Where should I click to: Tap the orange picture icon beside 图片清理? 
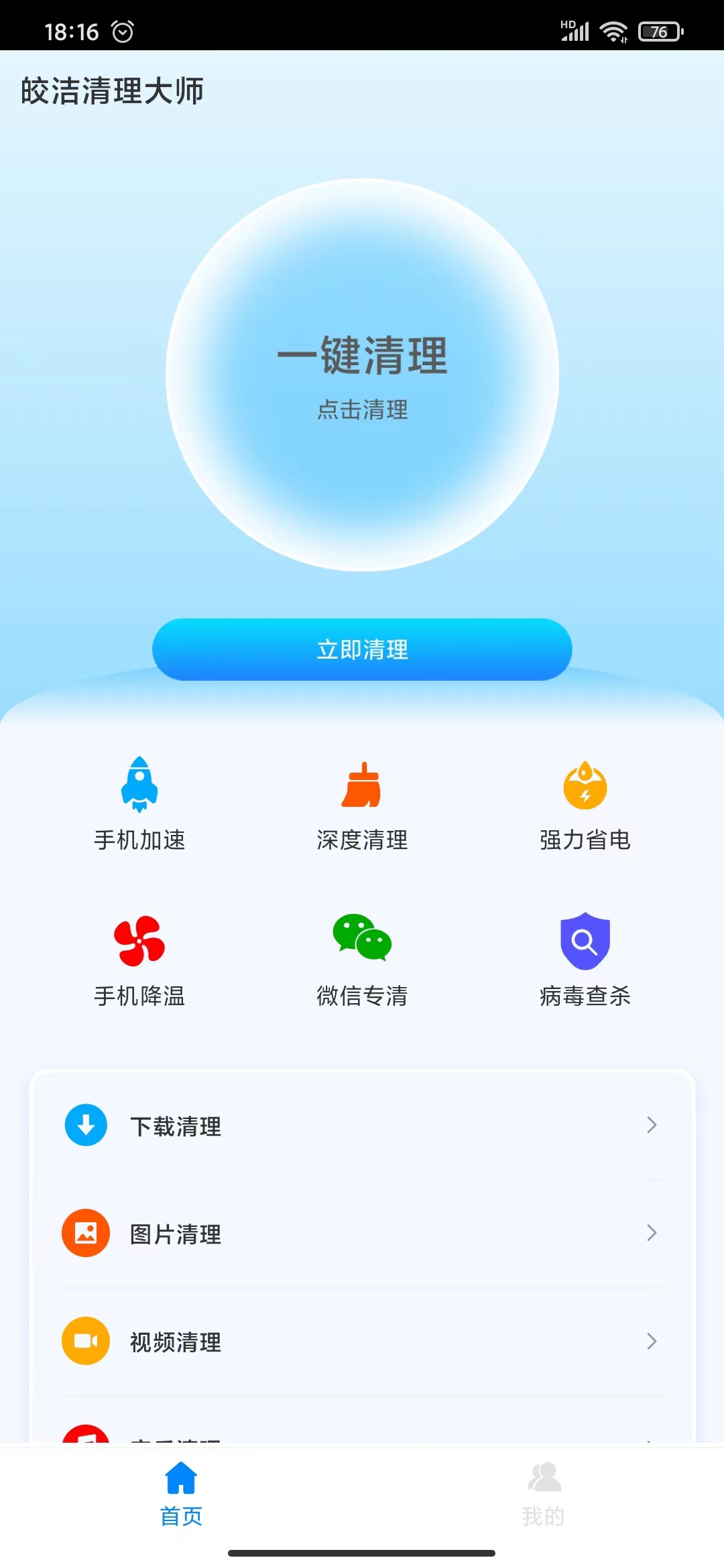tap(84, 1234)
